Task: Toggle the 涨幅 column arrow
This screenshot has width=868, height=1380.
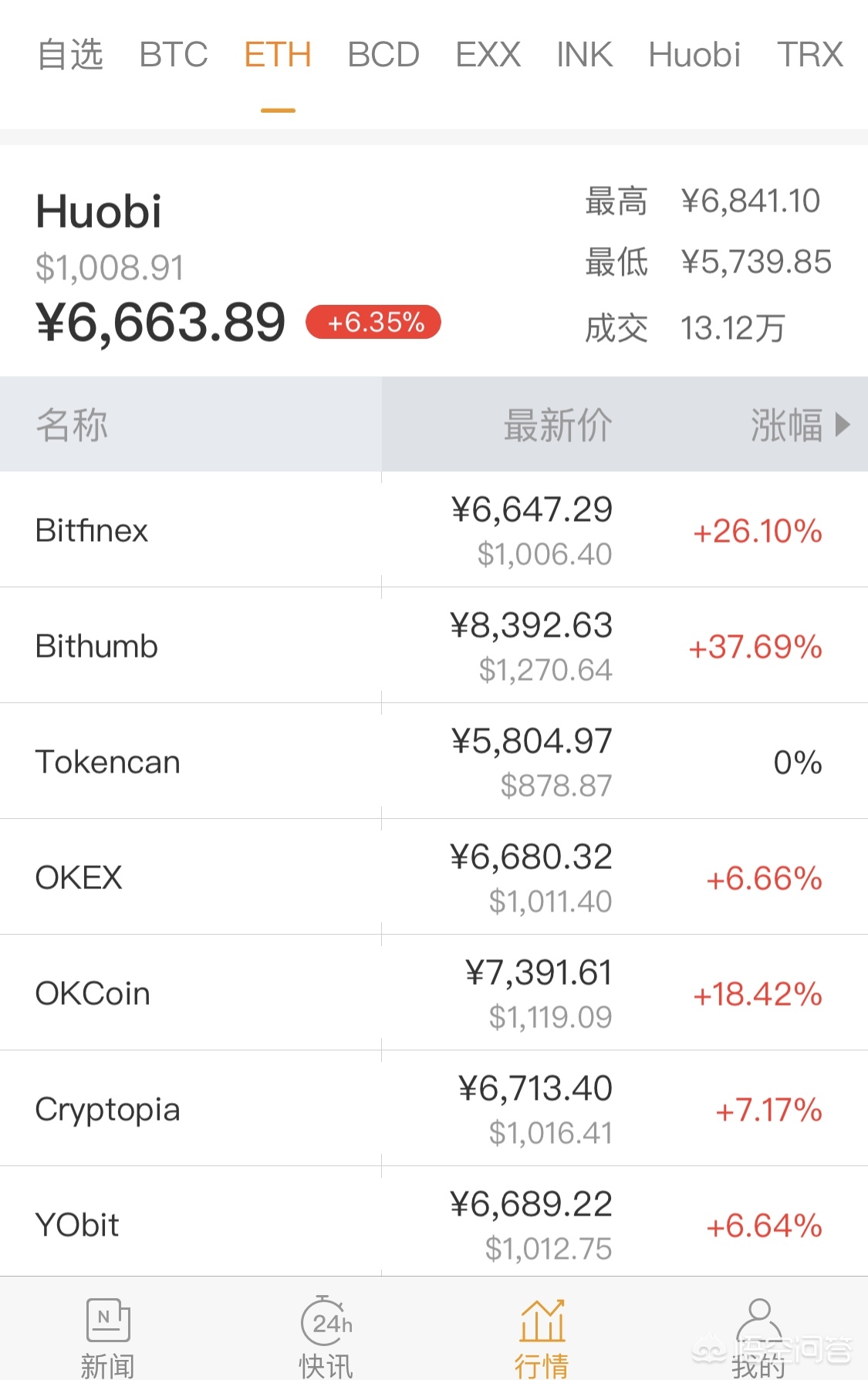Action: [843, 424]
